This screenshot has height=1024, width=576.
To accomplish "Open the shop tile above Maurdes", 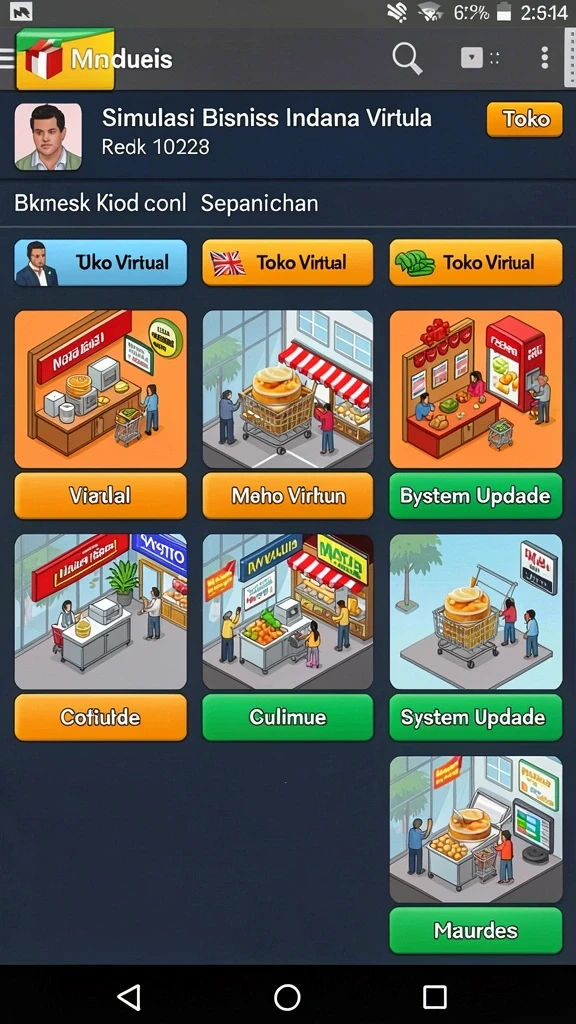I will pyautogui.click(x=475, y=829).
